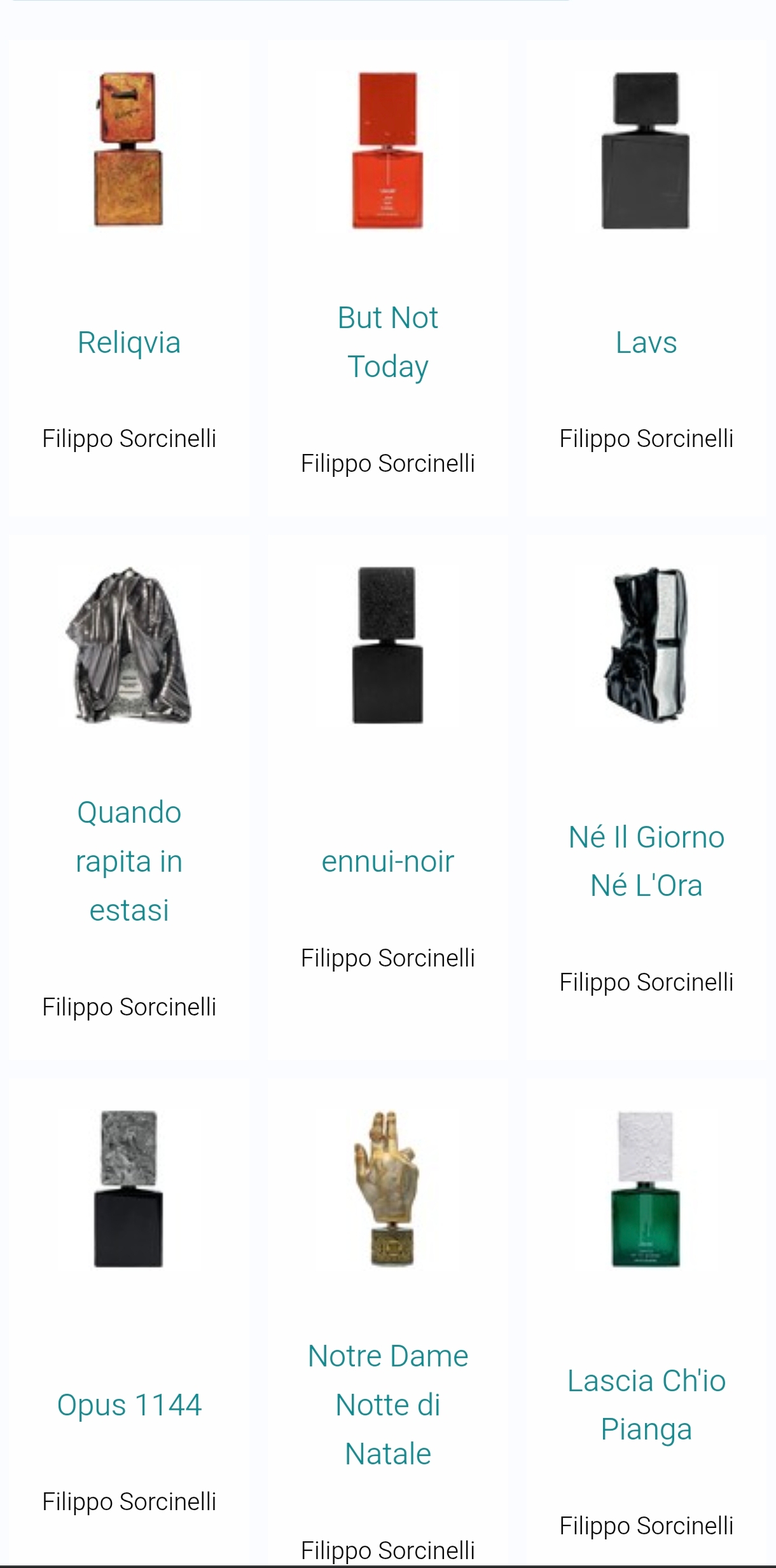Open the But Not Today perfume link
776x1568 pixels.
click(x=388, y=342)
